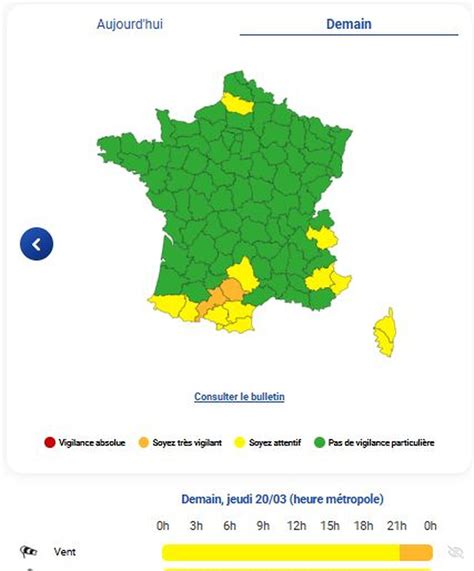Toggle visibility of the Vent row
This screenshot has width=474, height=571.
[455, 552]
